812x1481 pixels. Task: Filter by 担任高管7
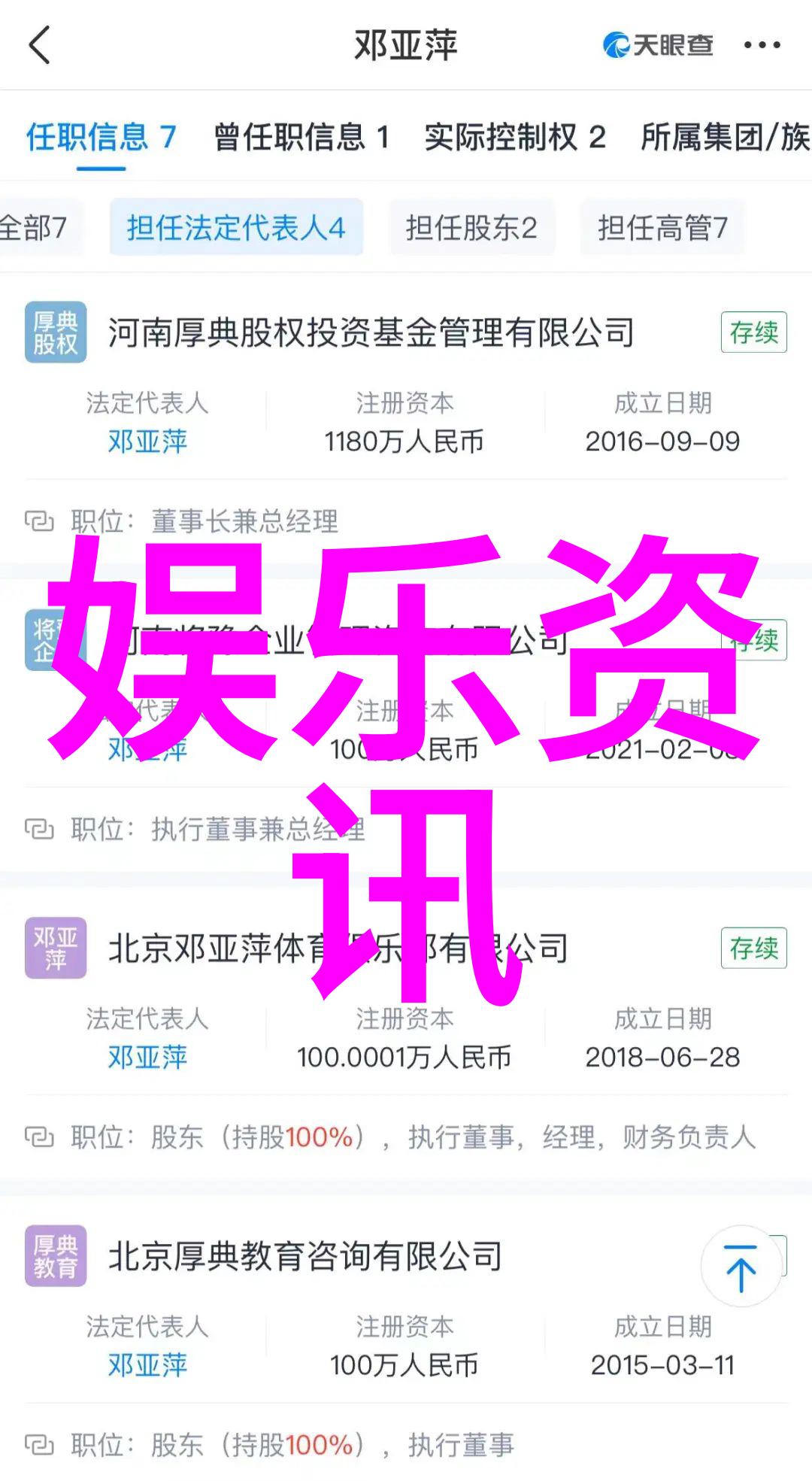662,227
